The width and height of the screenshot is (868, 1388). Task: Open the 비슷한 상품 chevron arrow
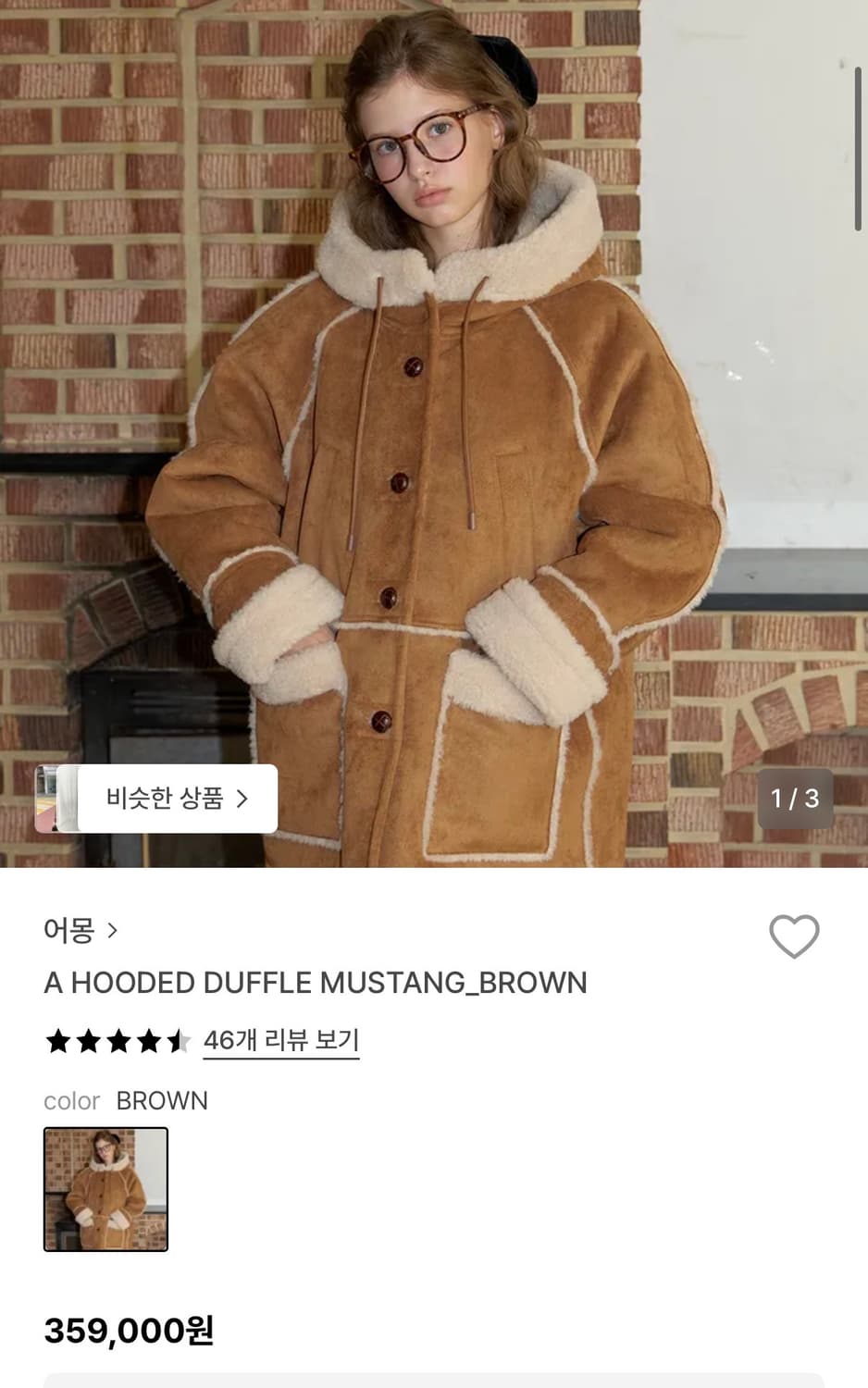coord(244,798)
